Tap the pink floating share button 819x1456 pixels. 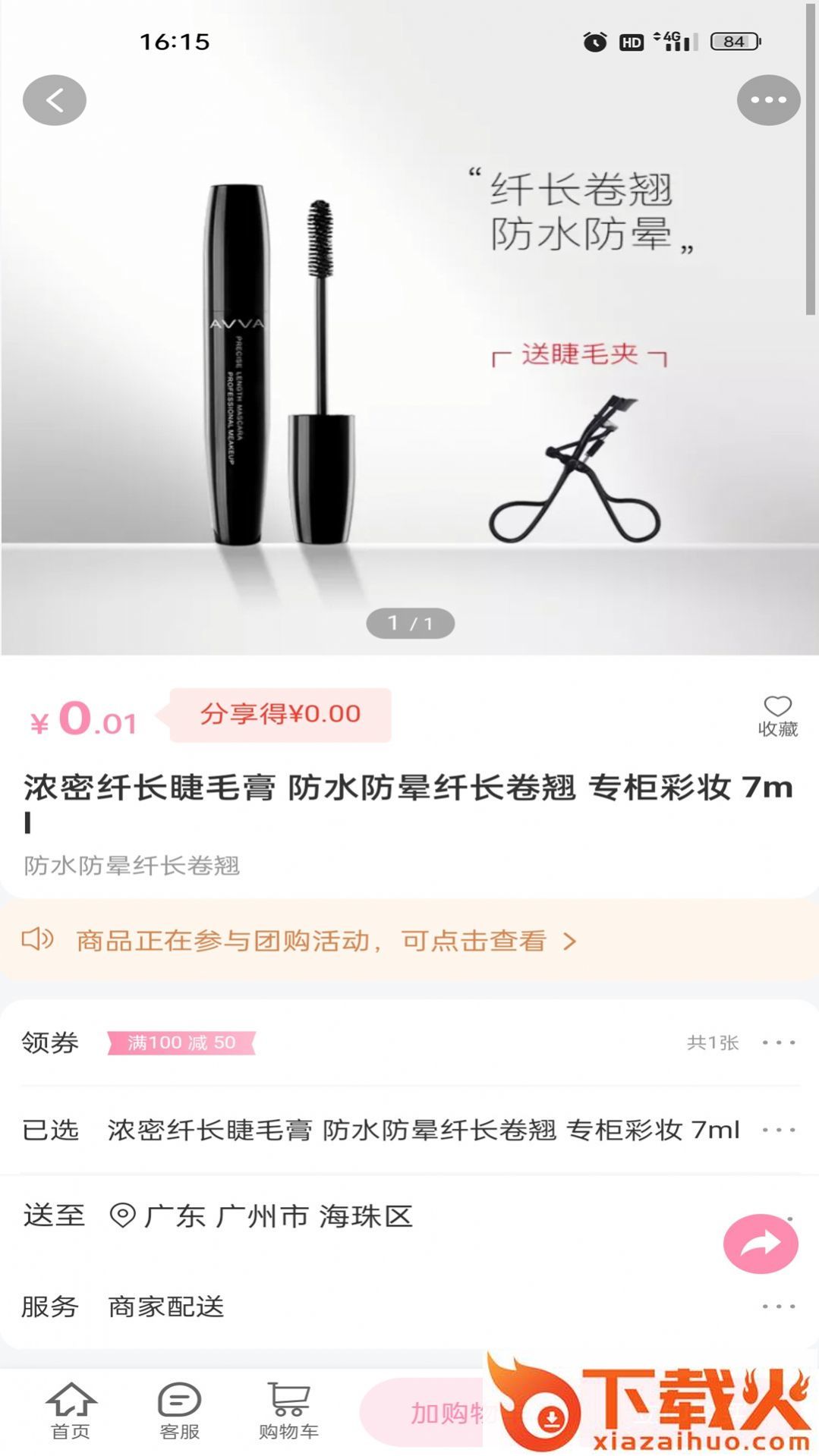coord(761,1244)
